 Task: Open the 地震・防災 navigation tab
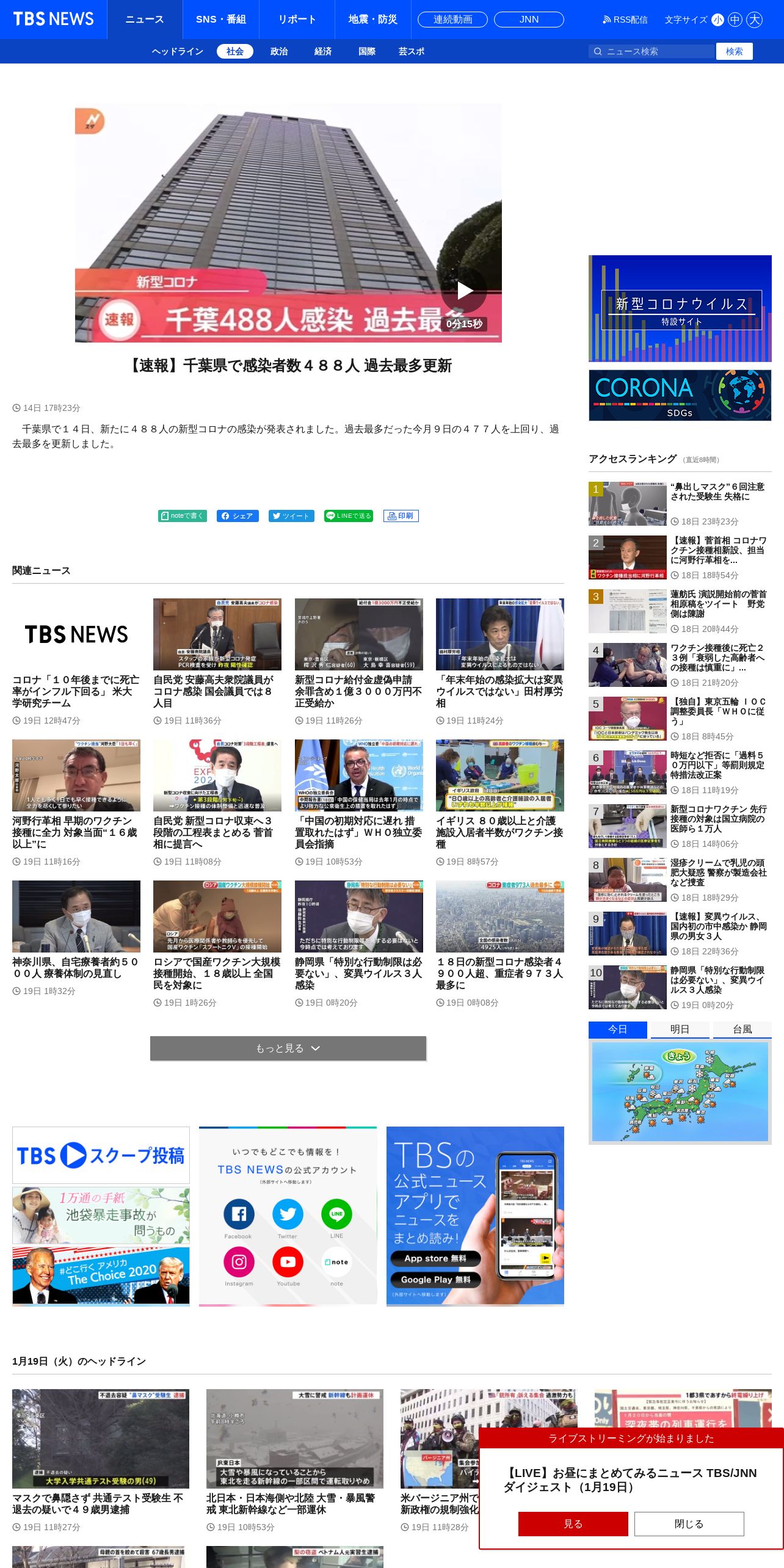[372, 20]
